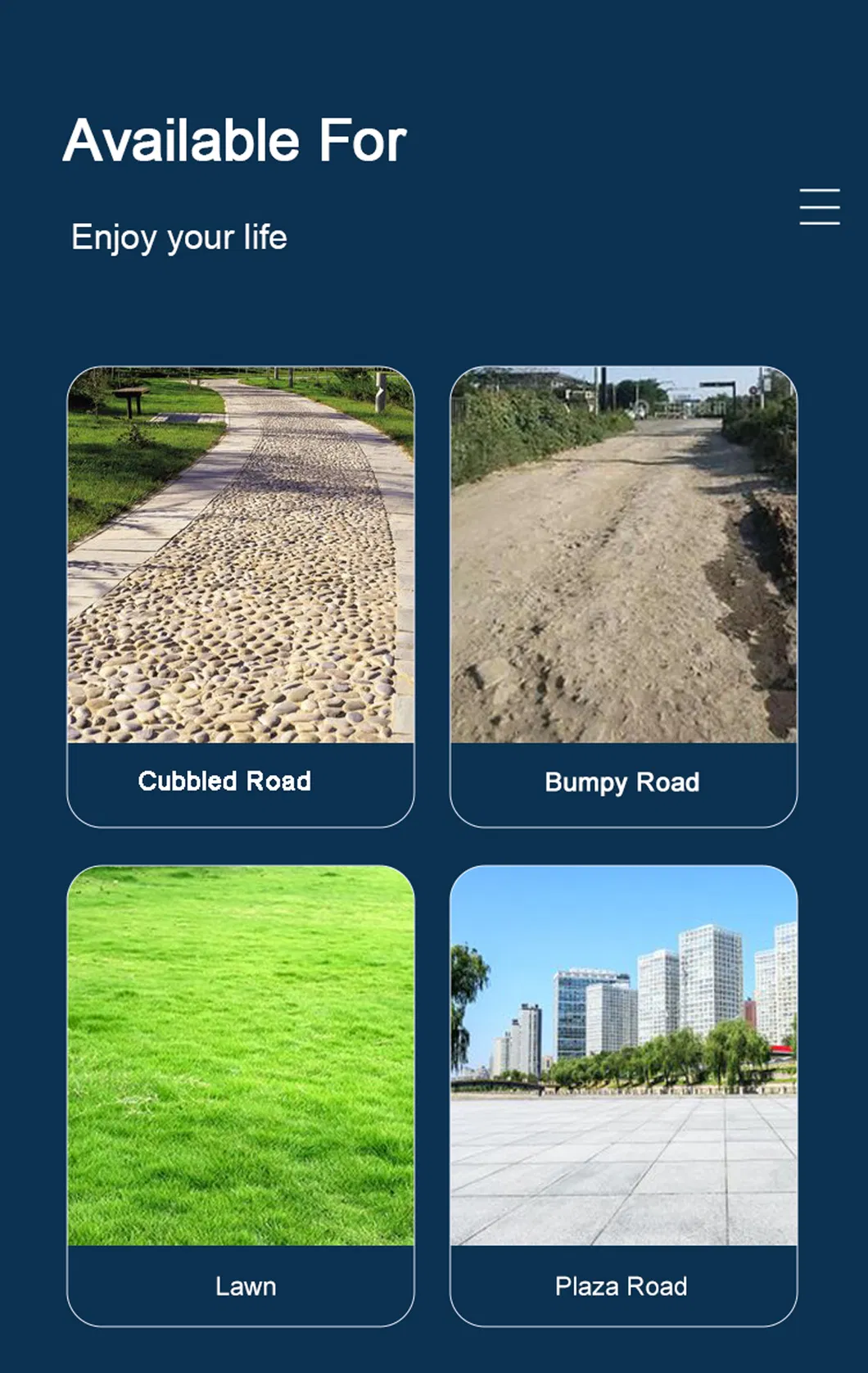
Task: Open the hamburger menu
Action: pyautogui.click(x=820, y=206)
